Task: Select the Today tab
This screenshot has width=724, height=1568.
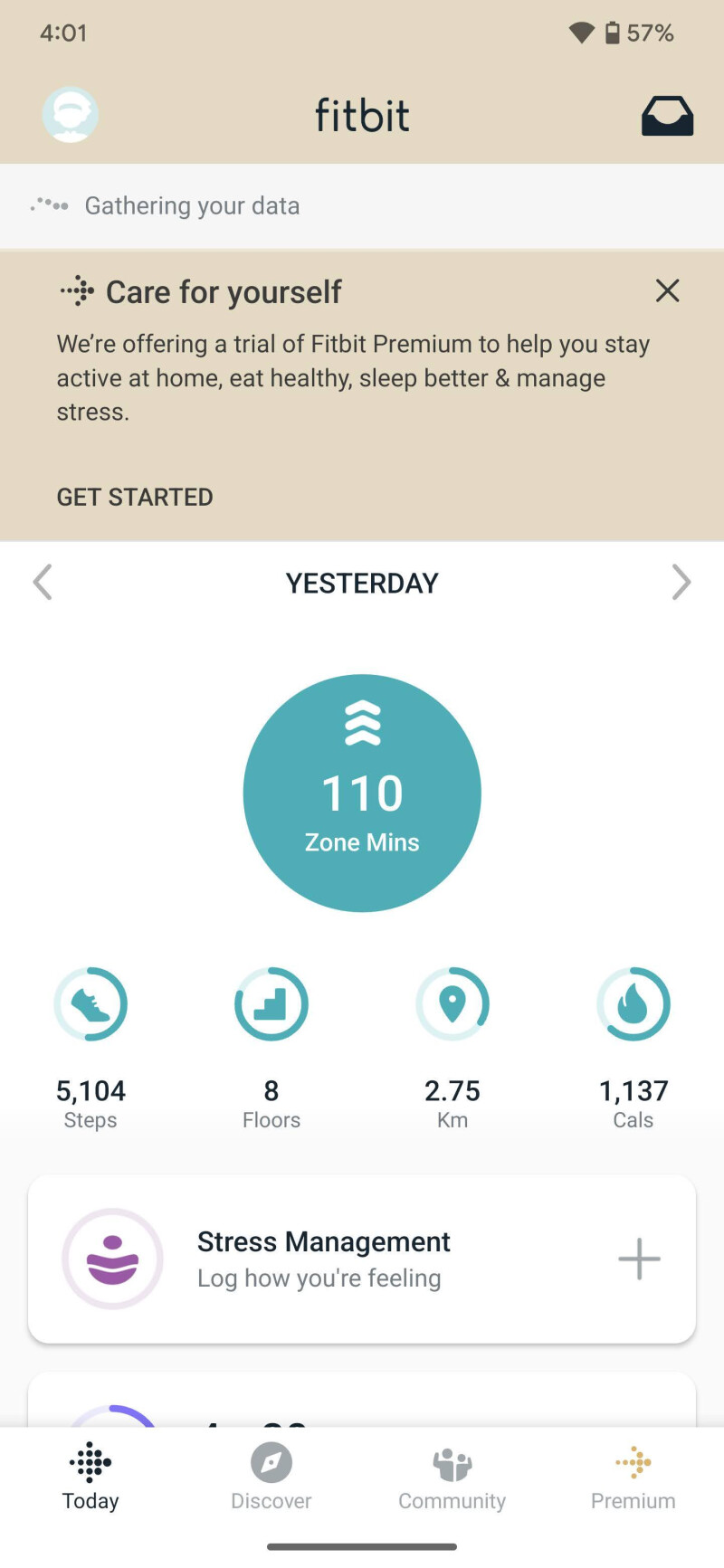Action: [x=90, y=1475]
